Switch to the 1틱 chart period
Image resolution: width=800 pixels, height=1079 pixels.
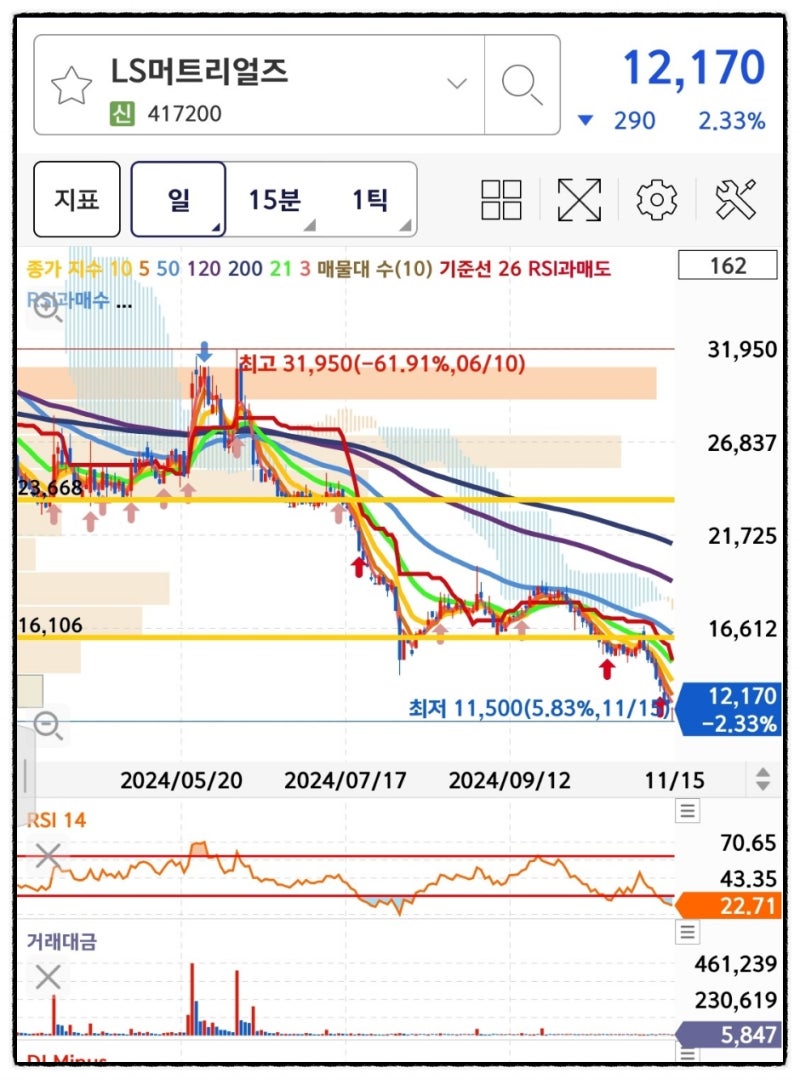coord(370,199)
